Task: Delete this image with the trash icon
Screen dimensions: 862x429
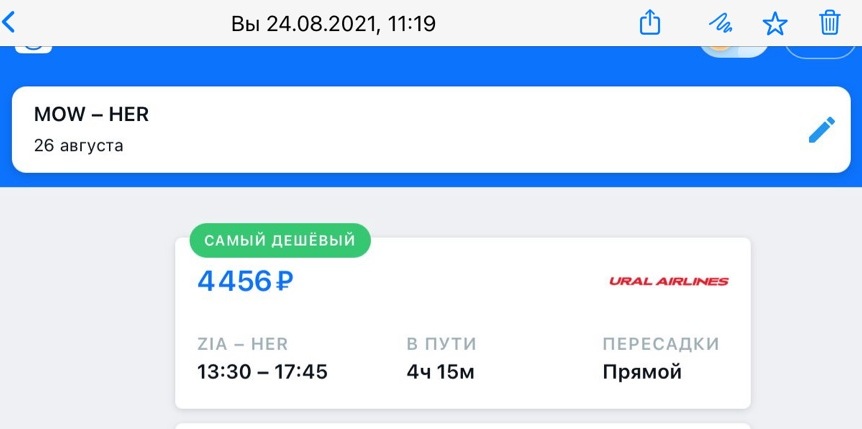Action: 830,22
